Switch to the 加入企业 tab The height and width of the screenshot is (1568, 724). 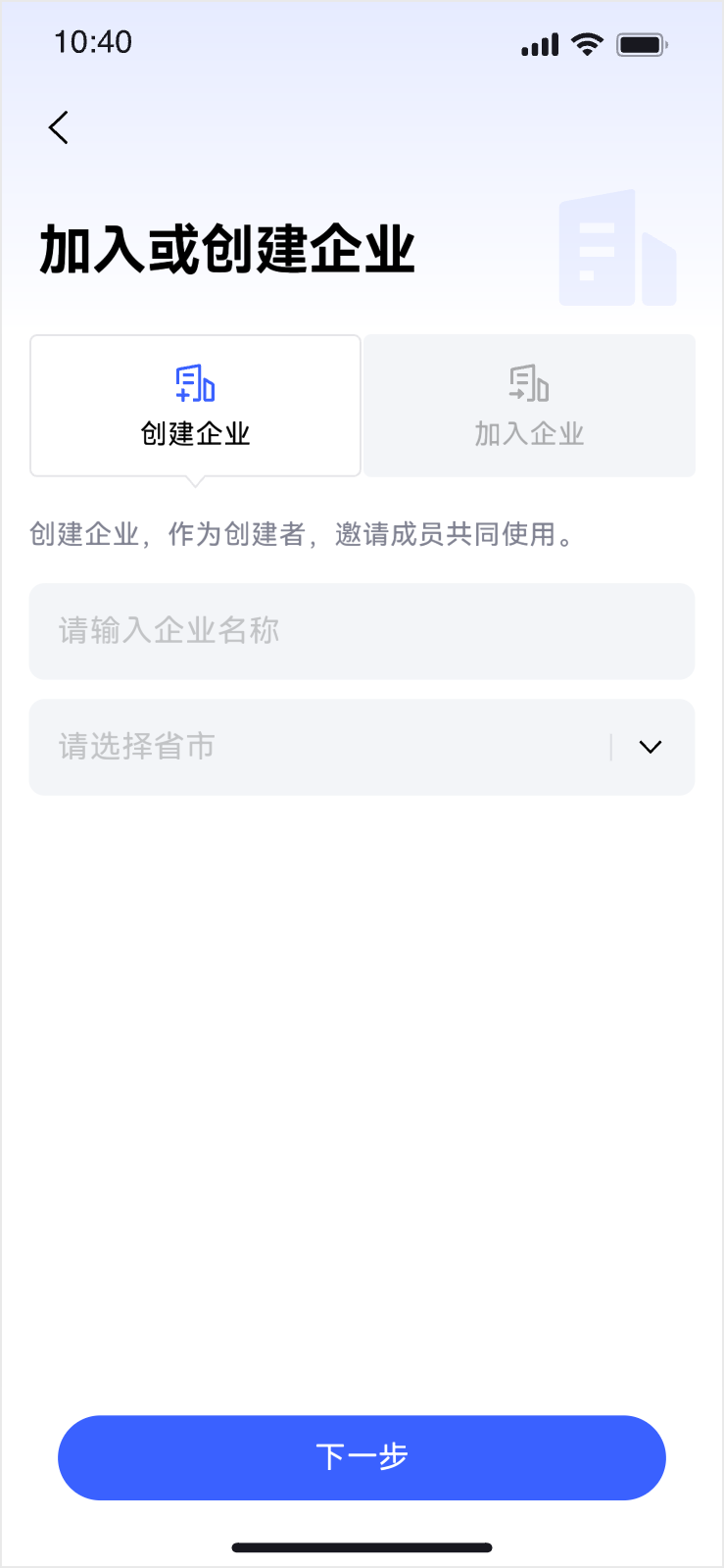point(529,406)
